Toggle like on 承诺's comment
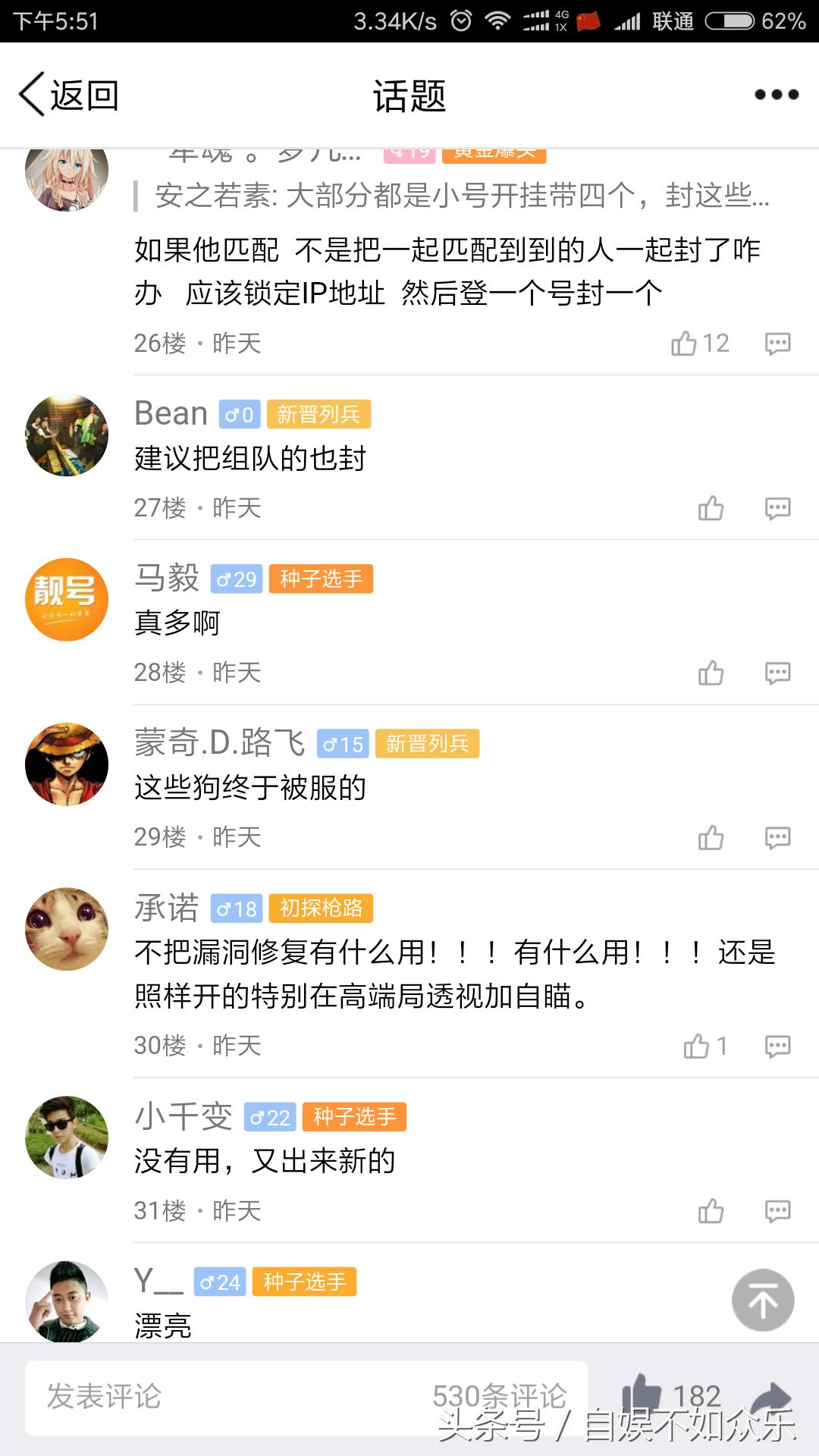Screen dimensions: 819x1456 point(698,1045)
